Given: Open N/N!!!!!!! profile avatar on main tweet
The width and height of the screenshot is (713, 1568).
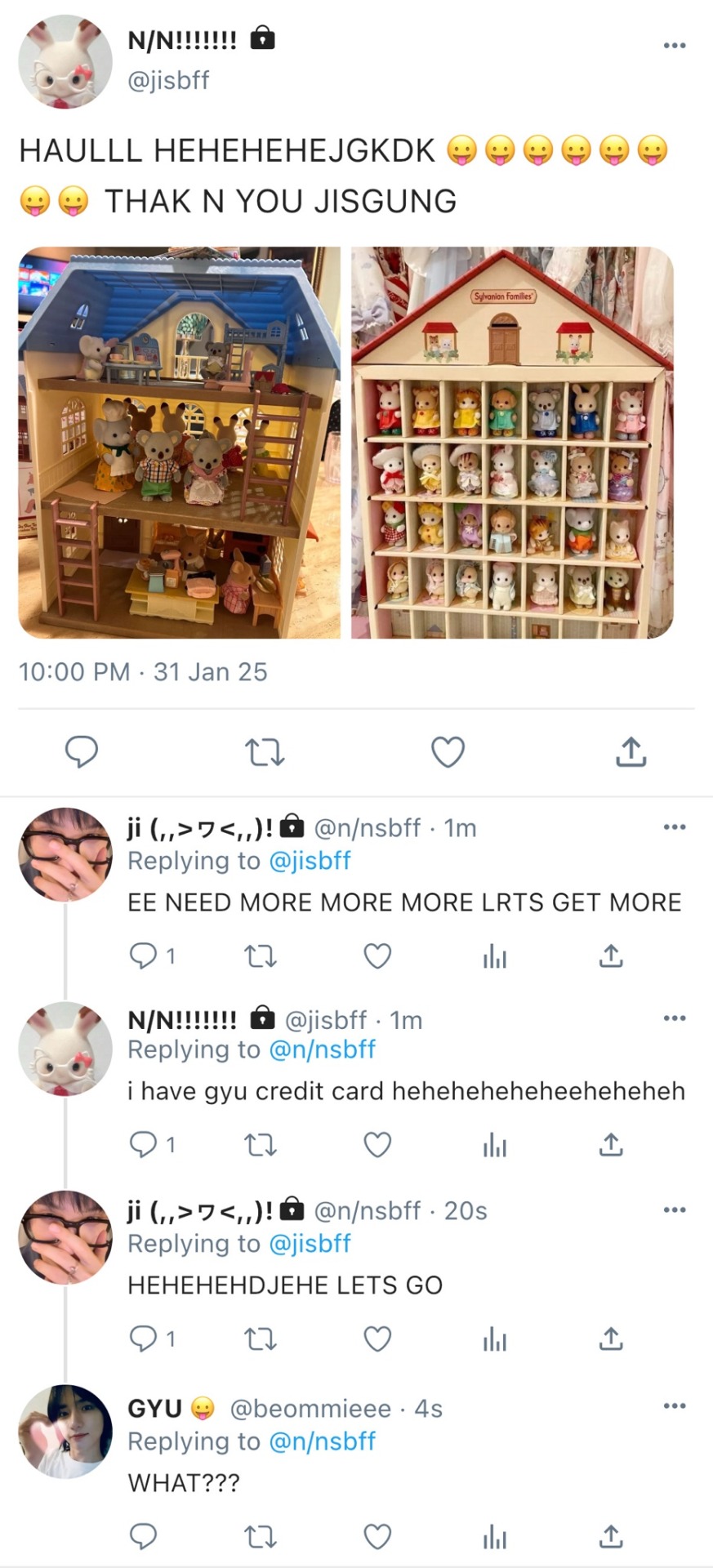Looking at the screenshot, I should pyautogui.click(x=65, y=61).
